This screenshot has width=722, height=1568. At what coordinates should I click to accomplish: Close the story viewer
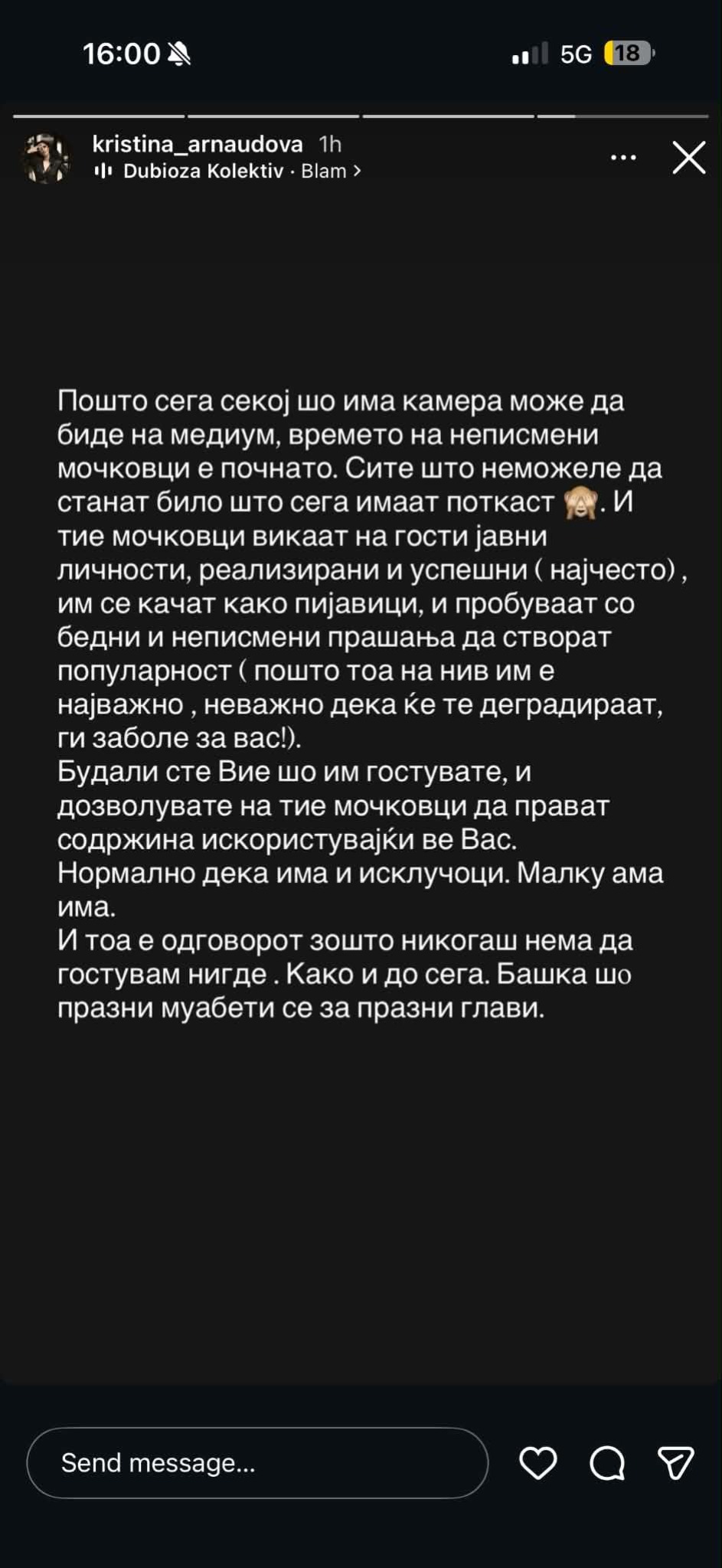(688, 158)
